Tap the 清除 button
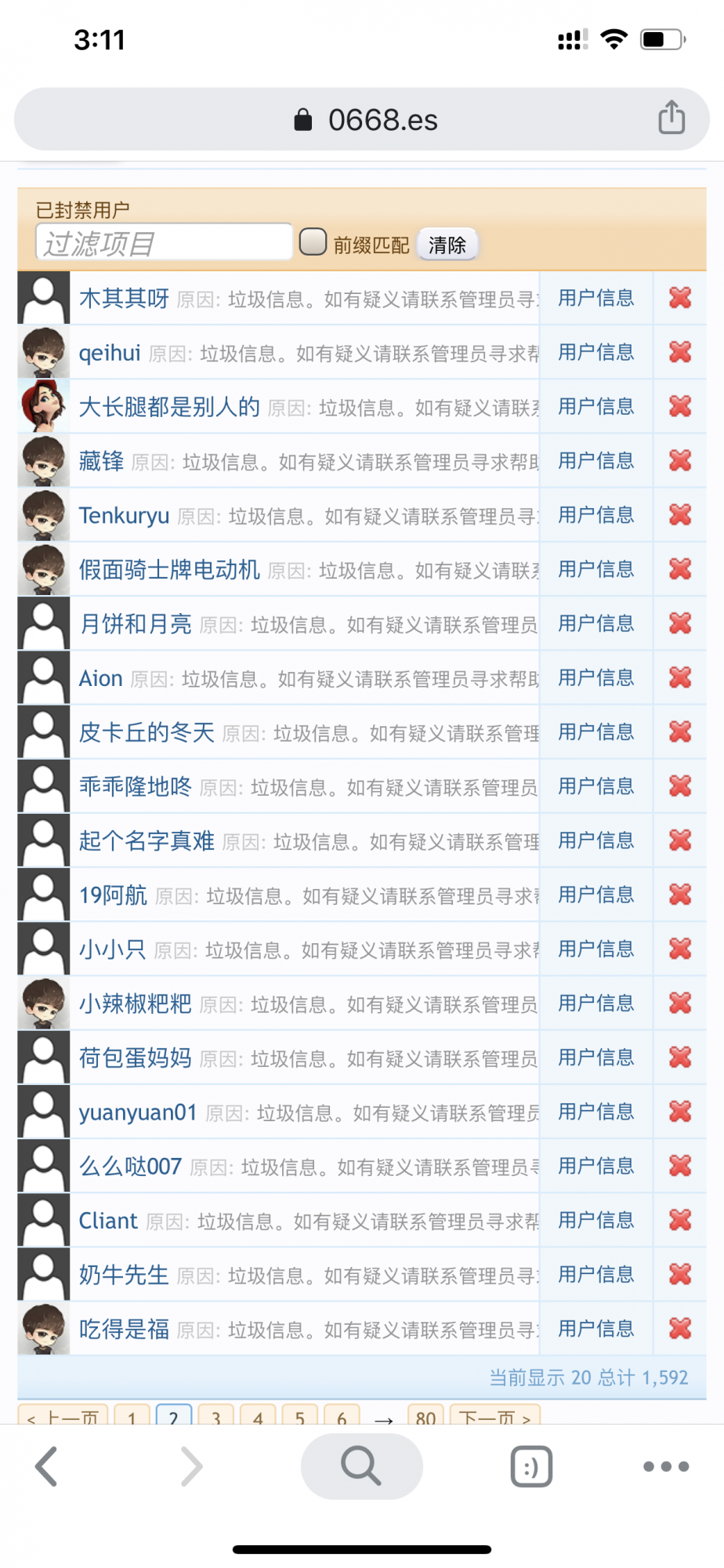The height and width of the screenshot is (1568, 724). point(447,245)
